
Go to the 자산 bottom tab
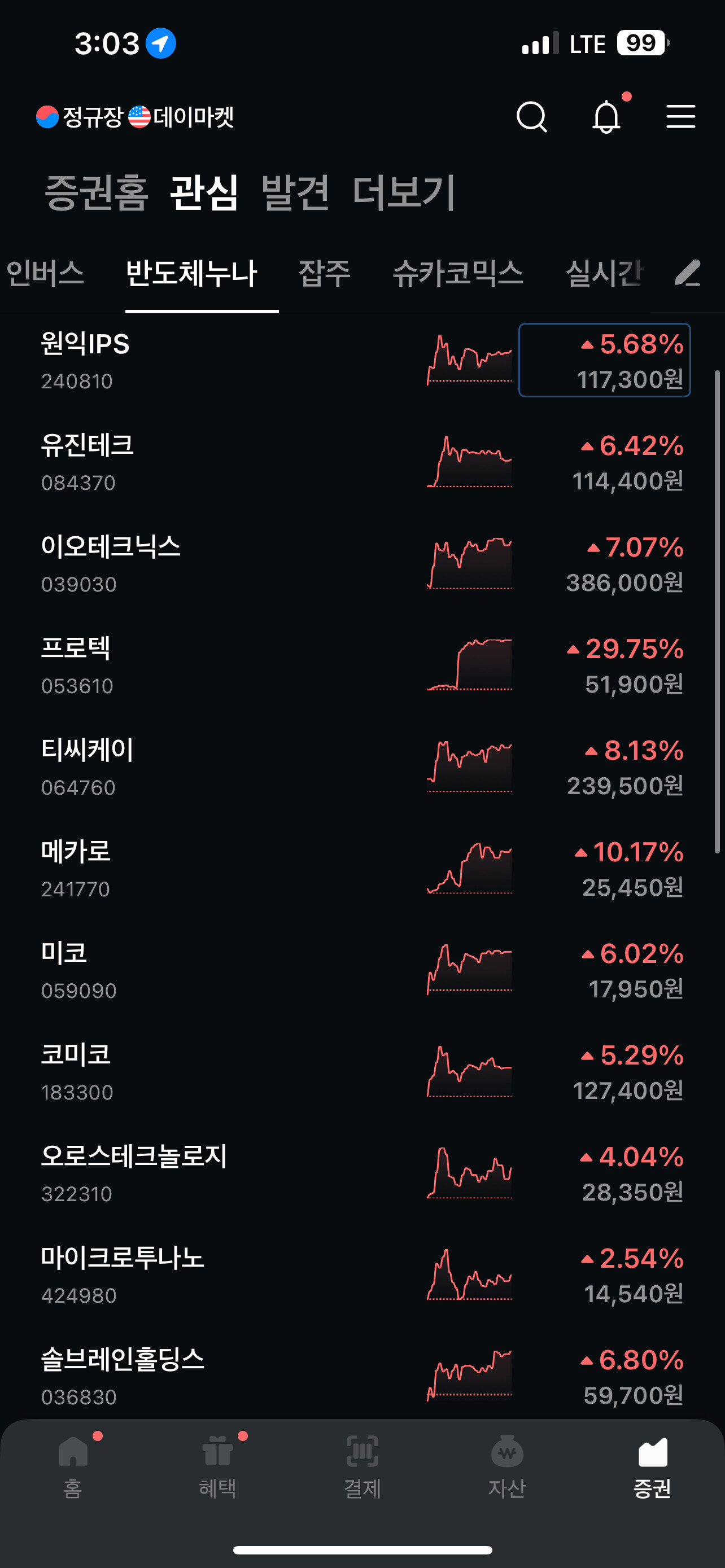pyautogui.click(x=507, y=1468)
